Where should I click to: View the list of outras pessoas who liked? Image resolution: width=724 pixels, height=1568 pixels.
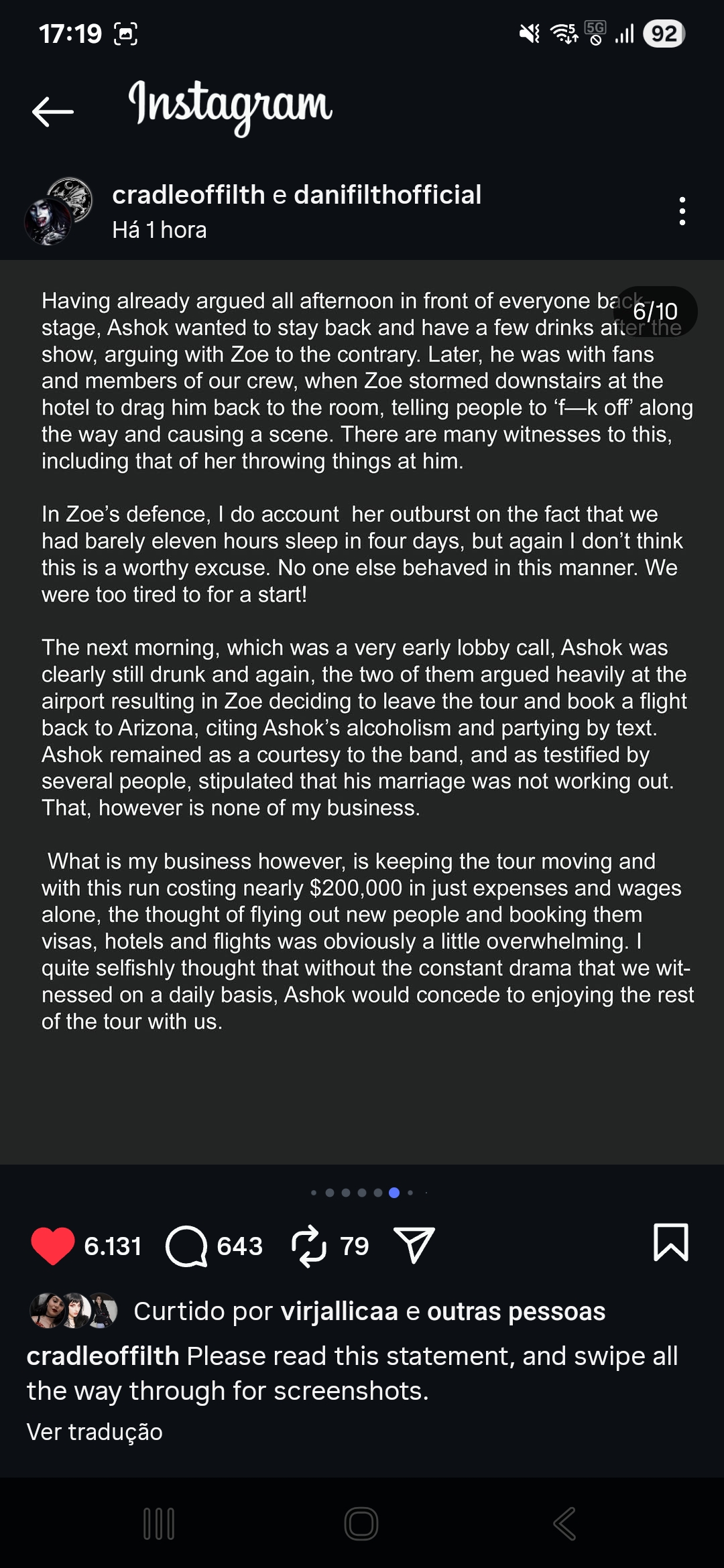coord(516,1311)
